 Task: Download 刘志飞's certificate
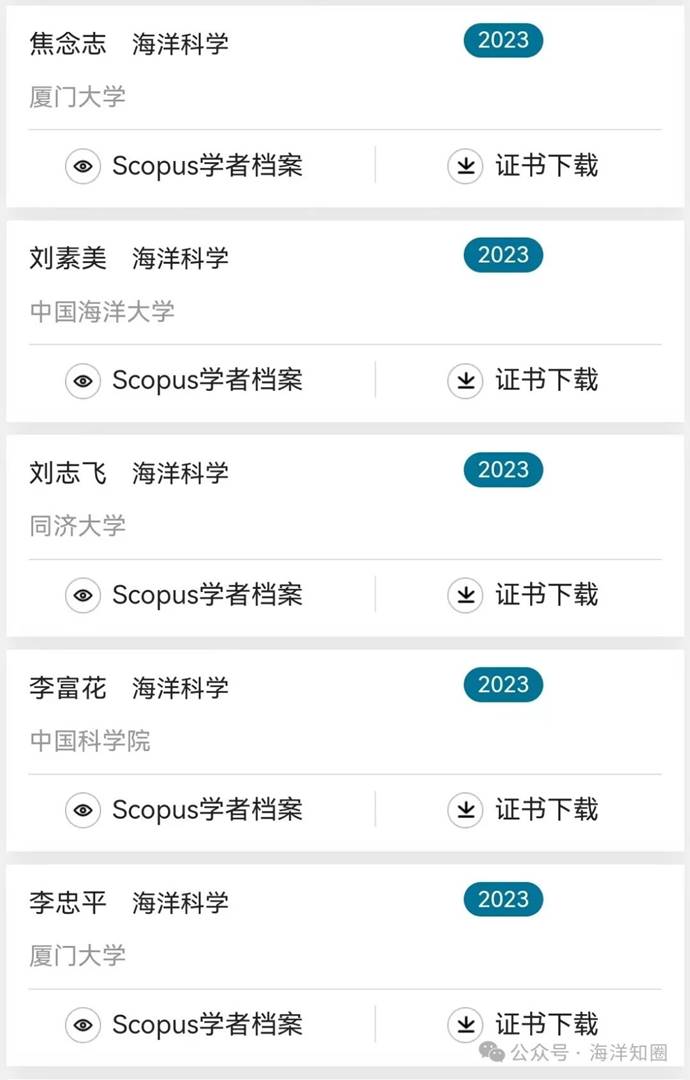(x=523, y=595)
